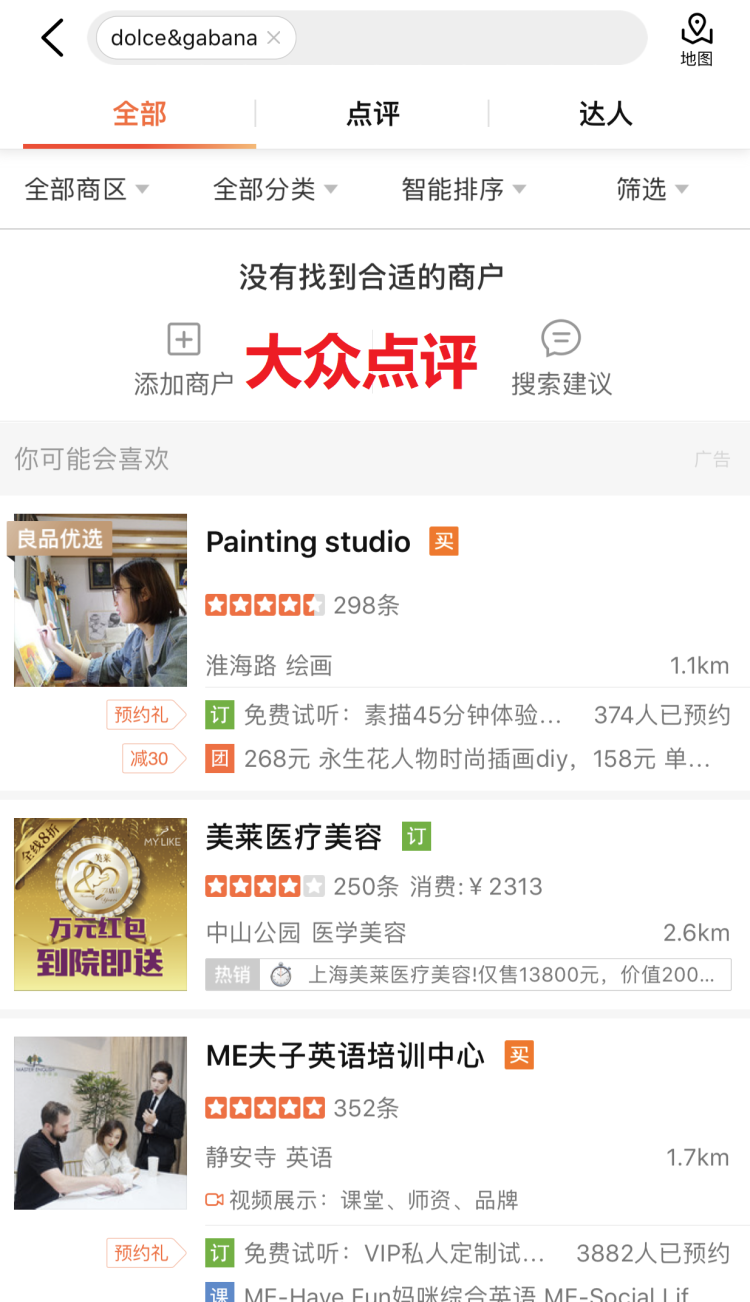
Task: Go back using the top-left arrow
Action: click(52, 39)
